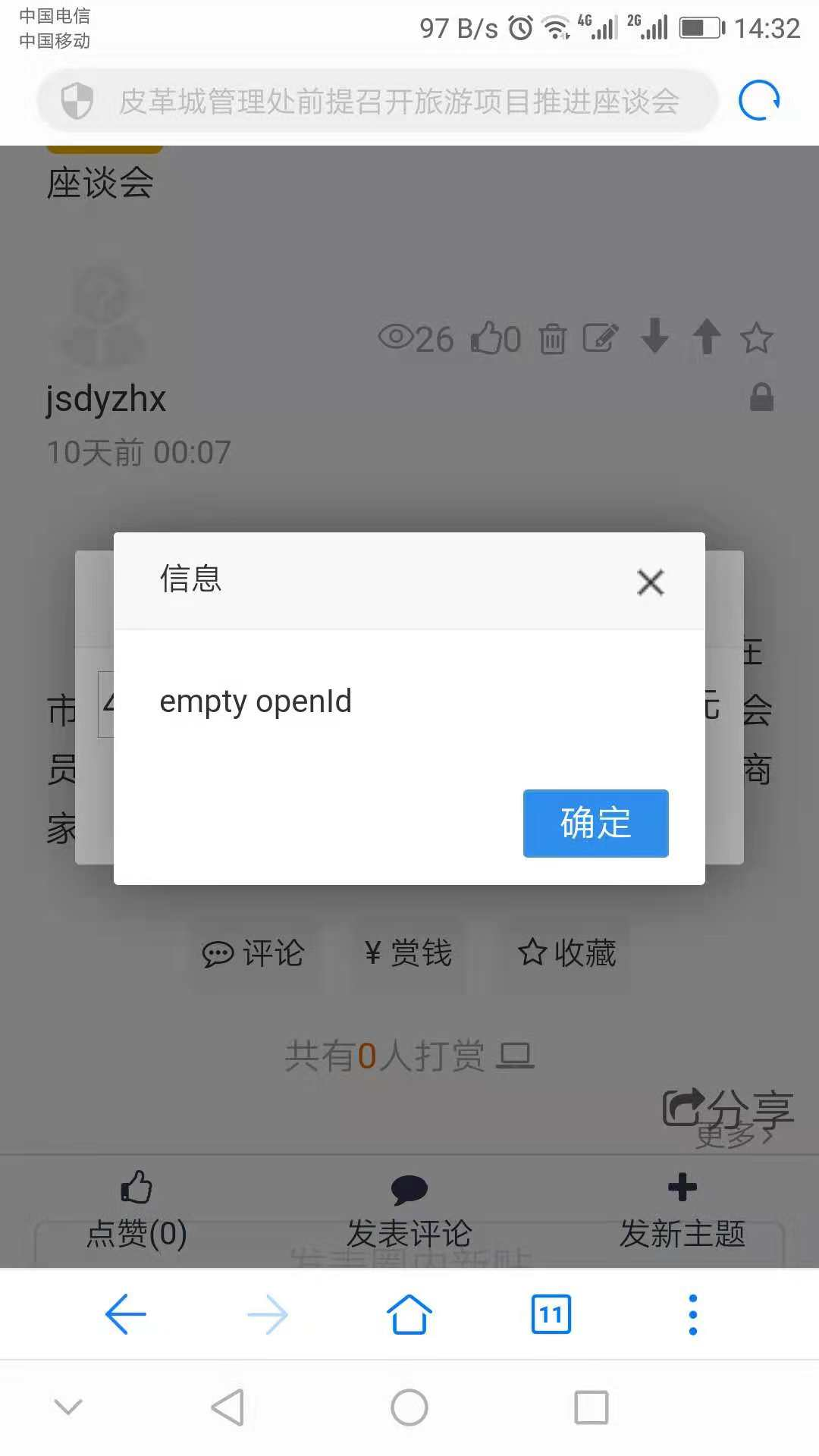819x1456 pixels.
Task: Go back in the browser
Action: 126,1314
